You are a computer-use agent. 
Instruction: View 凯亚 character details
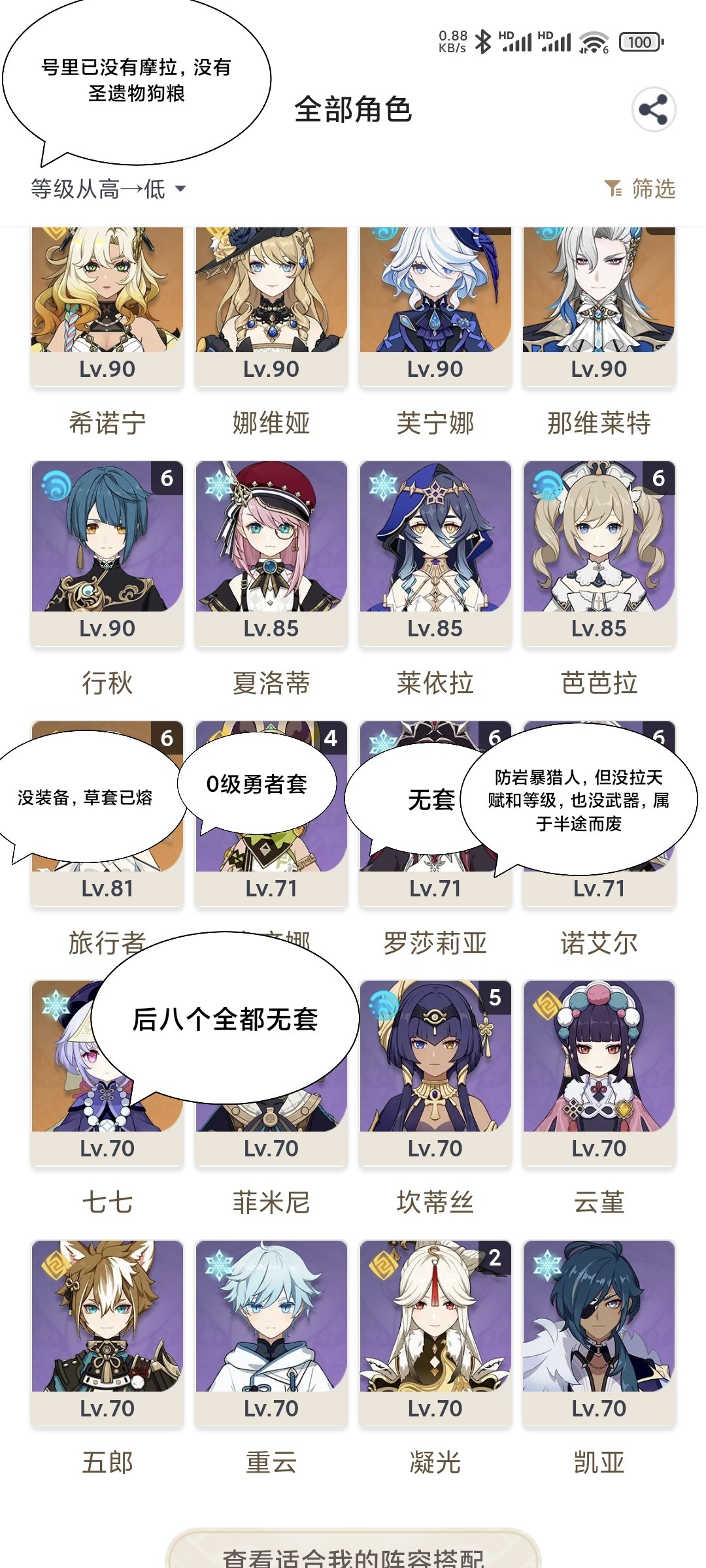[x=599, y=1333]
